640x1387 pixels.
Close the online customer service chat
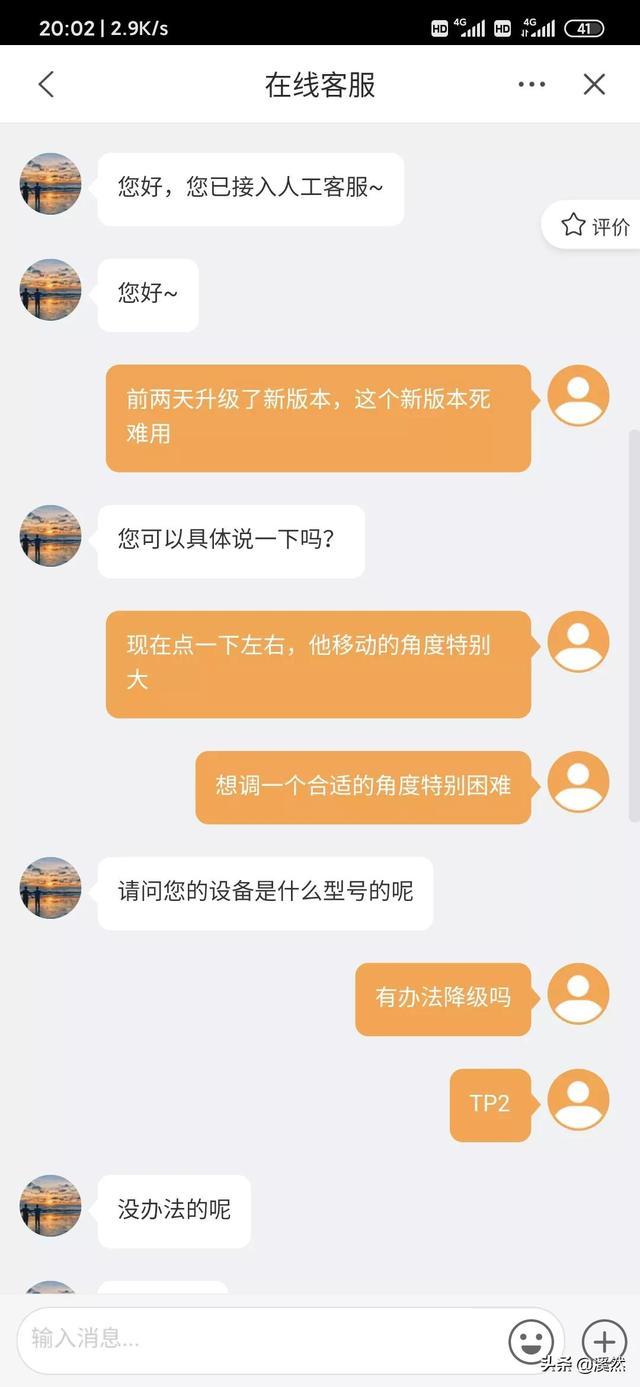[x=594, y=85]
